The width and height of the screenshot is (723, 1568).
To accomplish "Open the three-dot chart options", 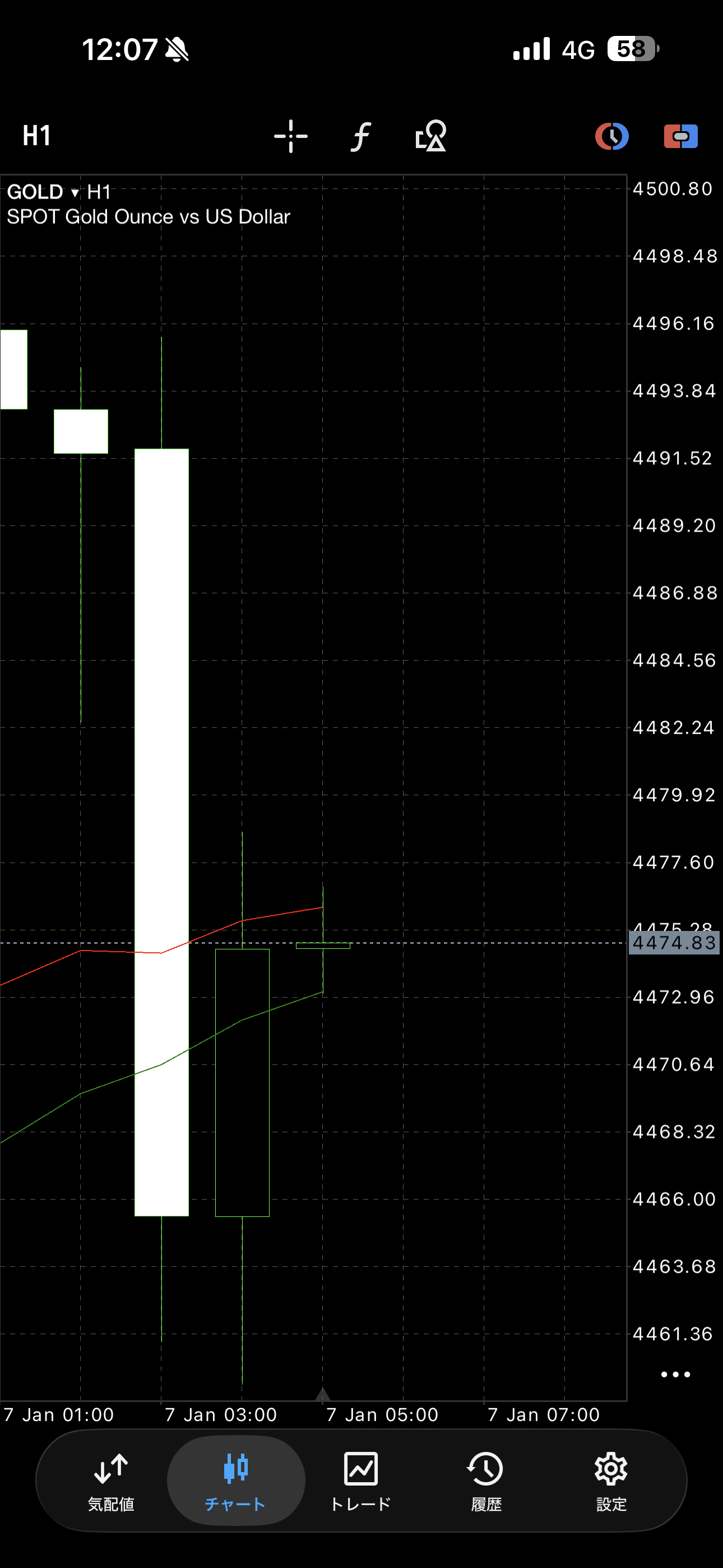I will 675,1375.
